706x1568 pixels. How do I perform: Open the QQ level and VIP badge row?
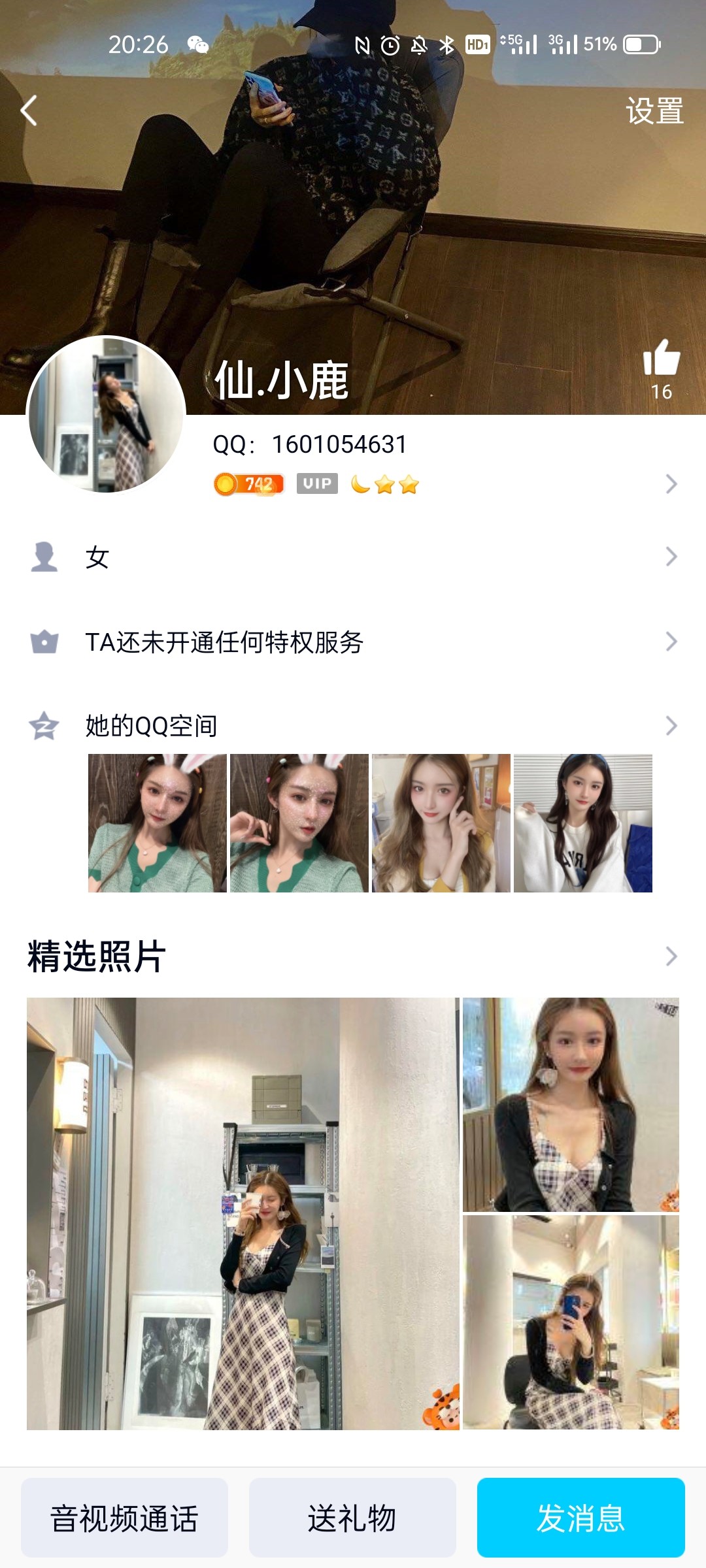[x=445, y=484]
